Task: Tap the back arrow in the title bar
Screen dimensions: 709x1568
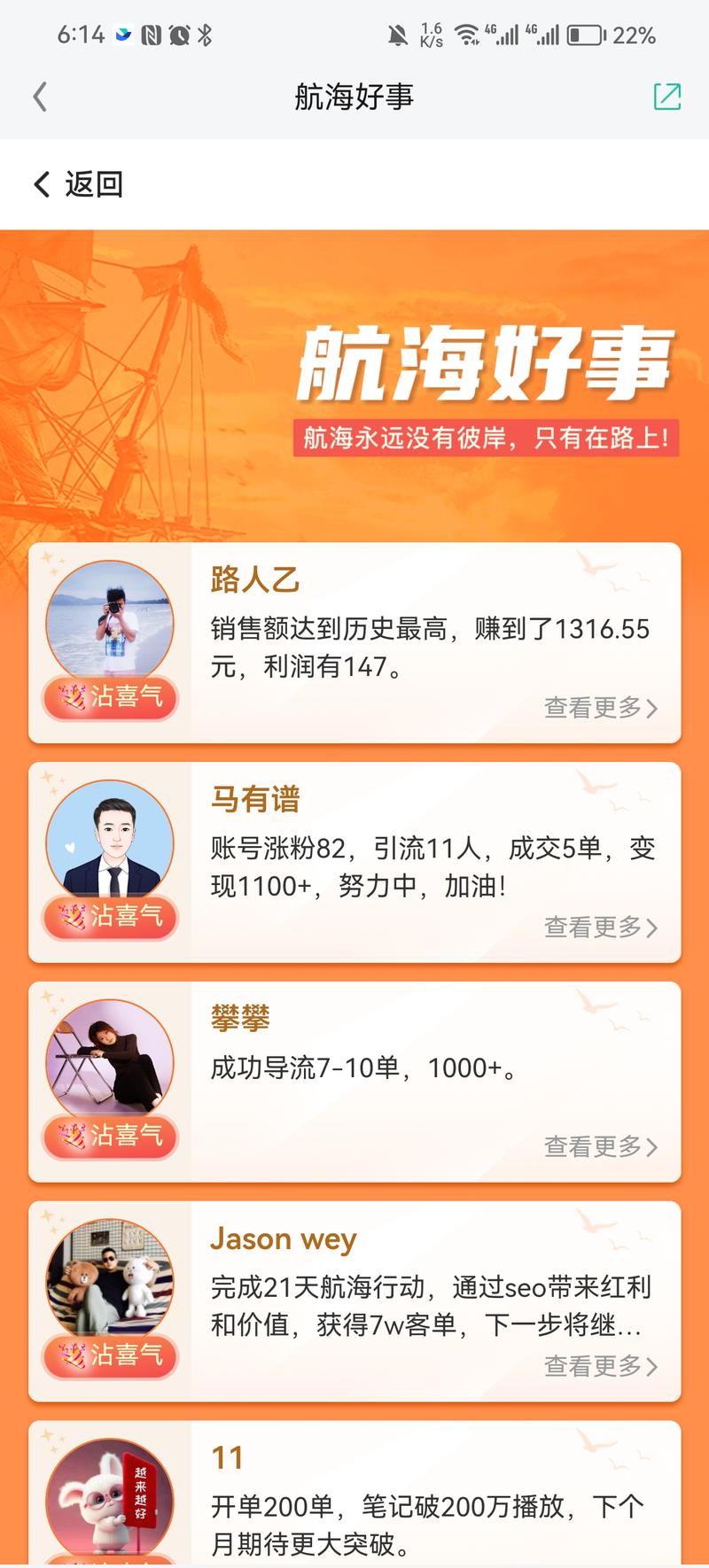Action: pyautogui.click(x=39, y=97)
